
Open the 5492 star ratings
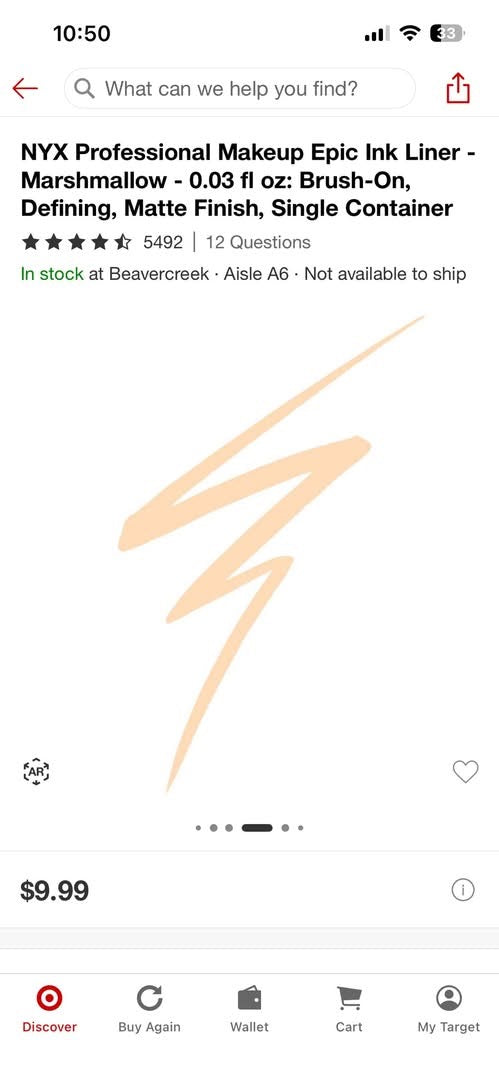click(x=103, y=242)
